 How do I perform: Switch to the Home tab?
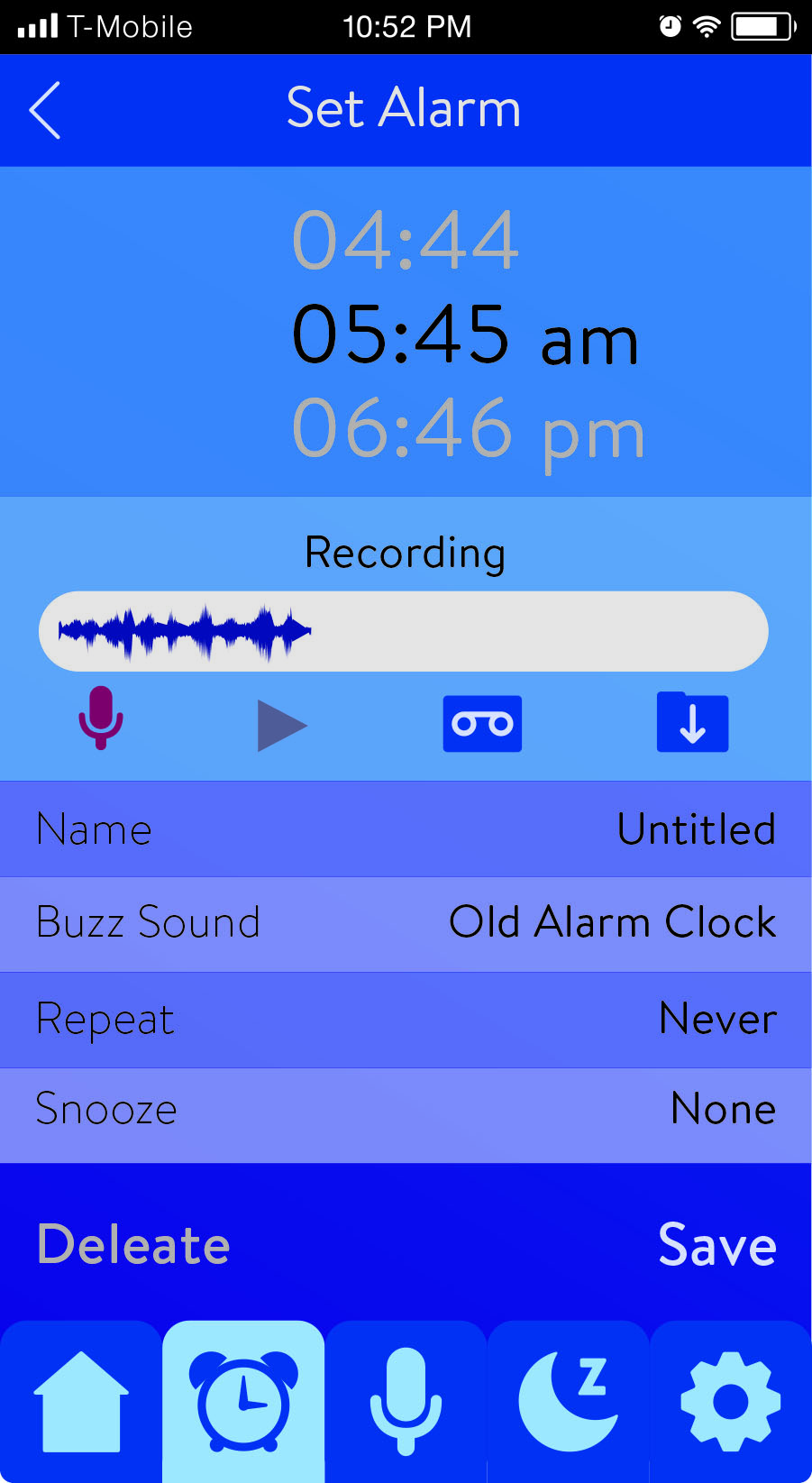[x=81, y=1402]
